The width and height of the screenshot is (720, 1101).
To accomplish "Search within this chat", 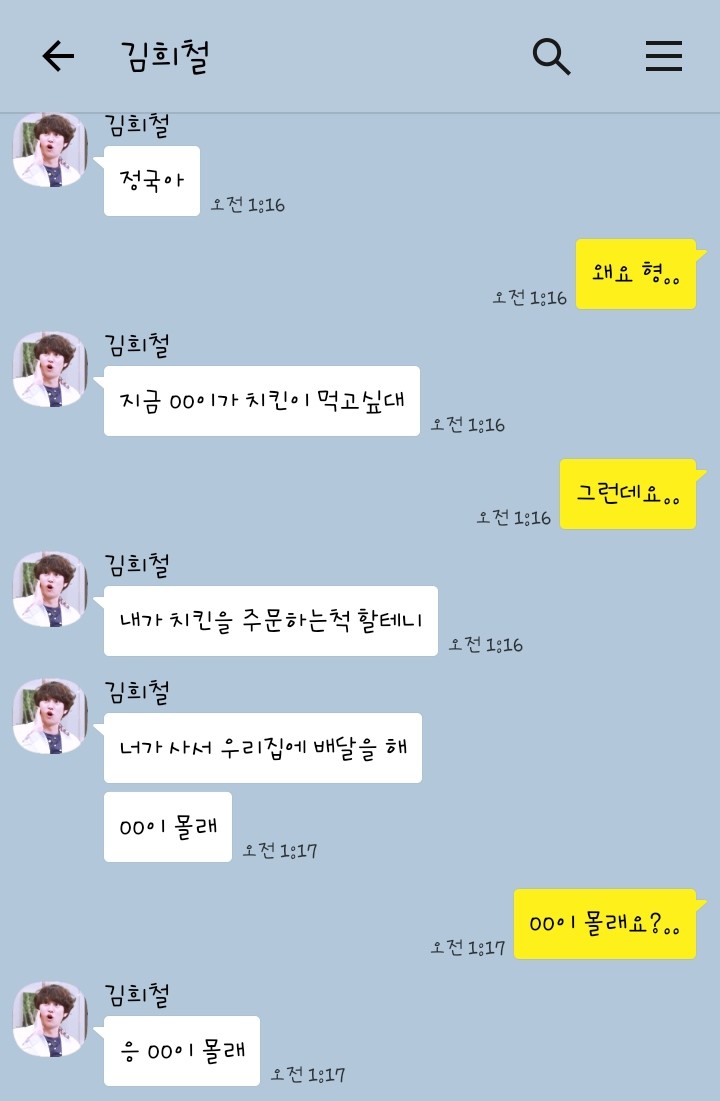I will pos(550,57).
